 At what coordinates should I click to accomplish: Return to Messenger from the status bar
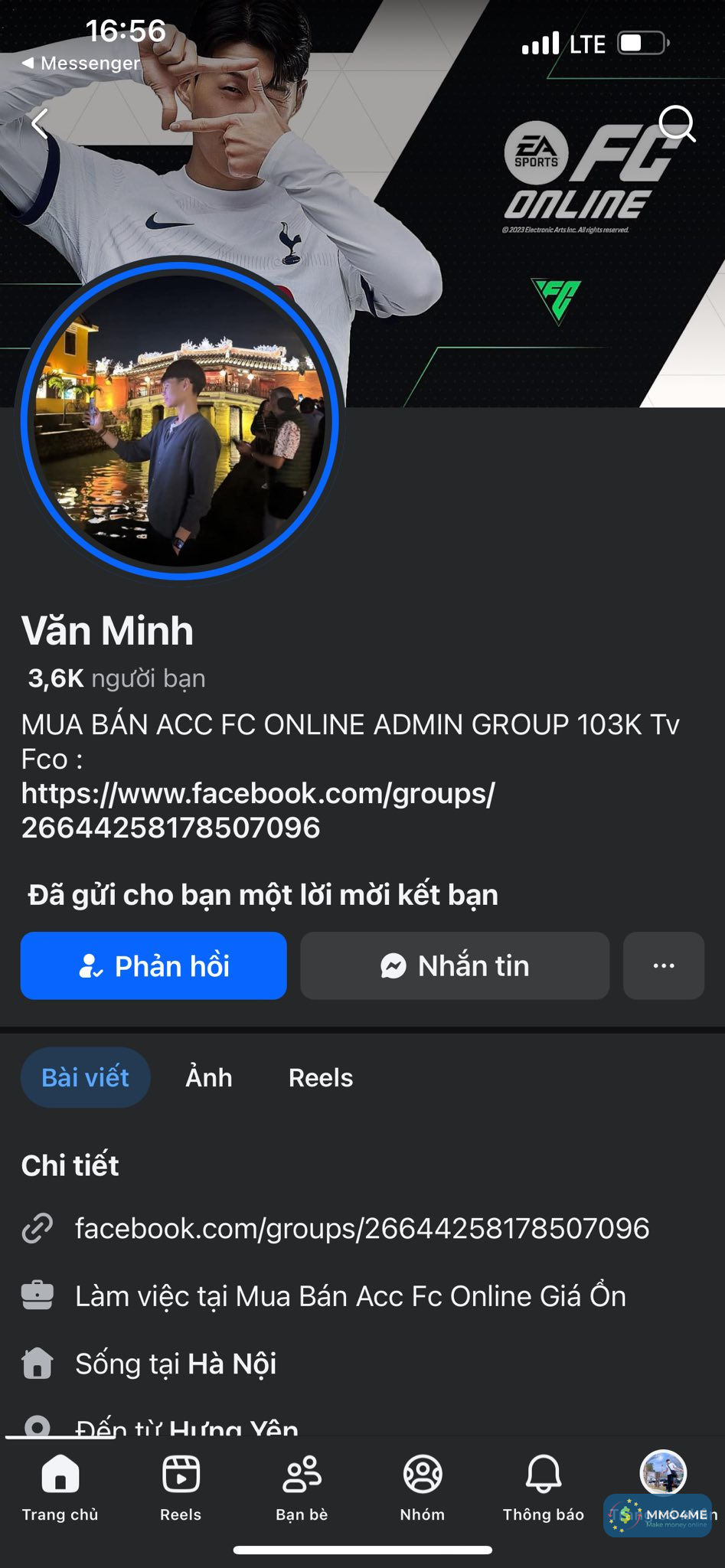click(81, 63)
